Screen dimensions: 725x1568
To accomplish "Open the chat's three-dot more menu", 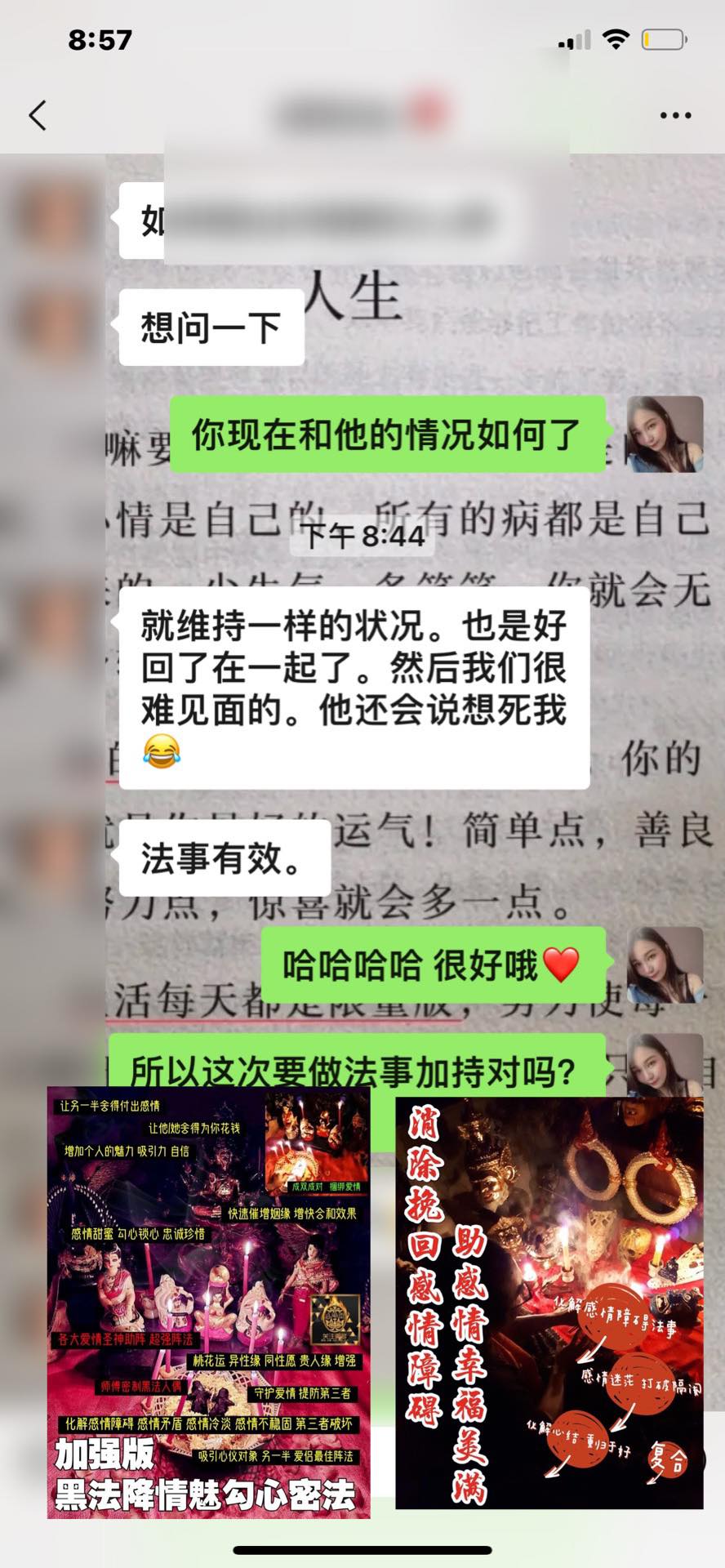I will 675,115.
